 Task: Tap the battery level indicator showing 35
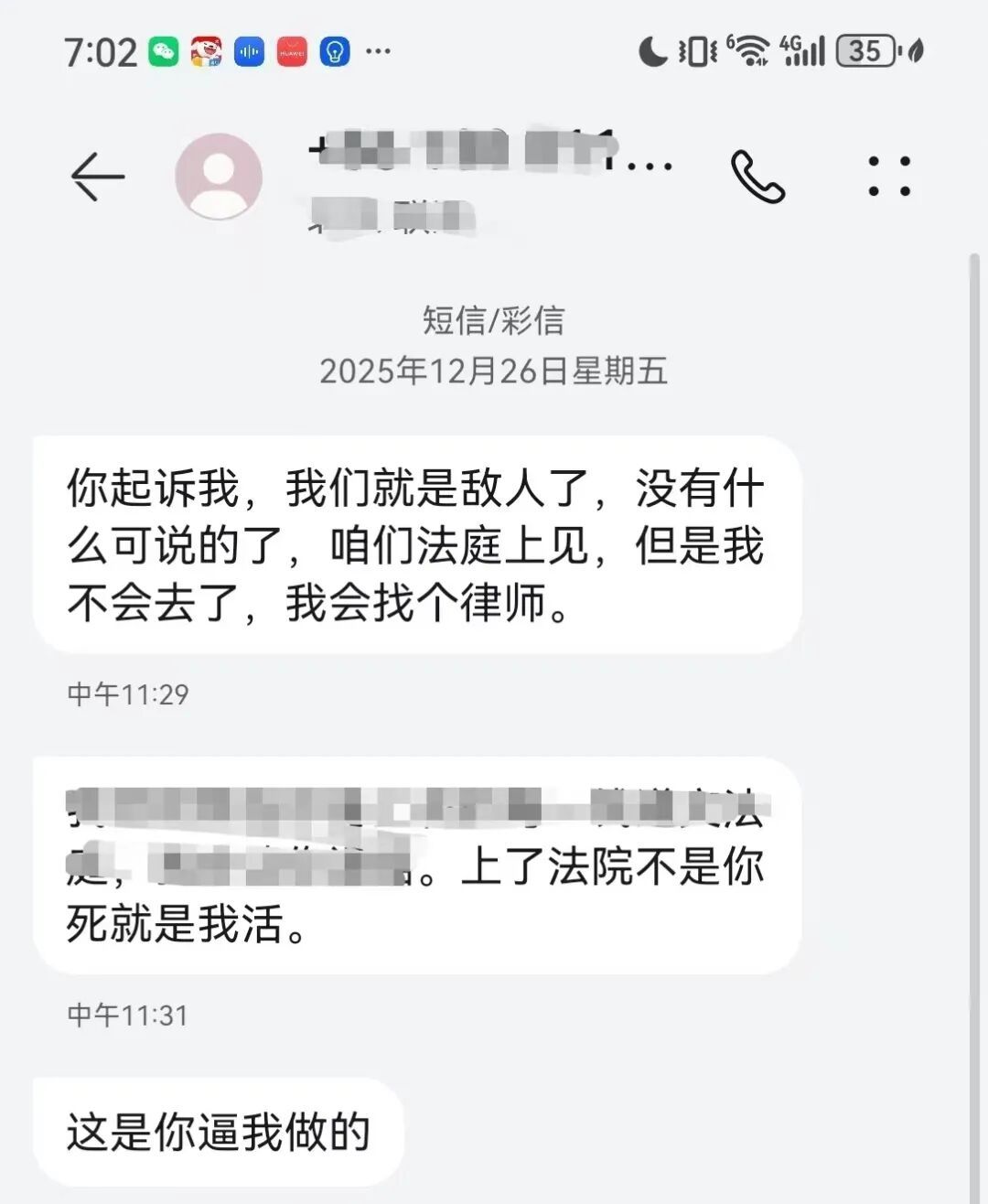tap(864, 52)
